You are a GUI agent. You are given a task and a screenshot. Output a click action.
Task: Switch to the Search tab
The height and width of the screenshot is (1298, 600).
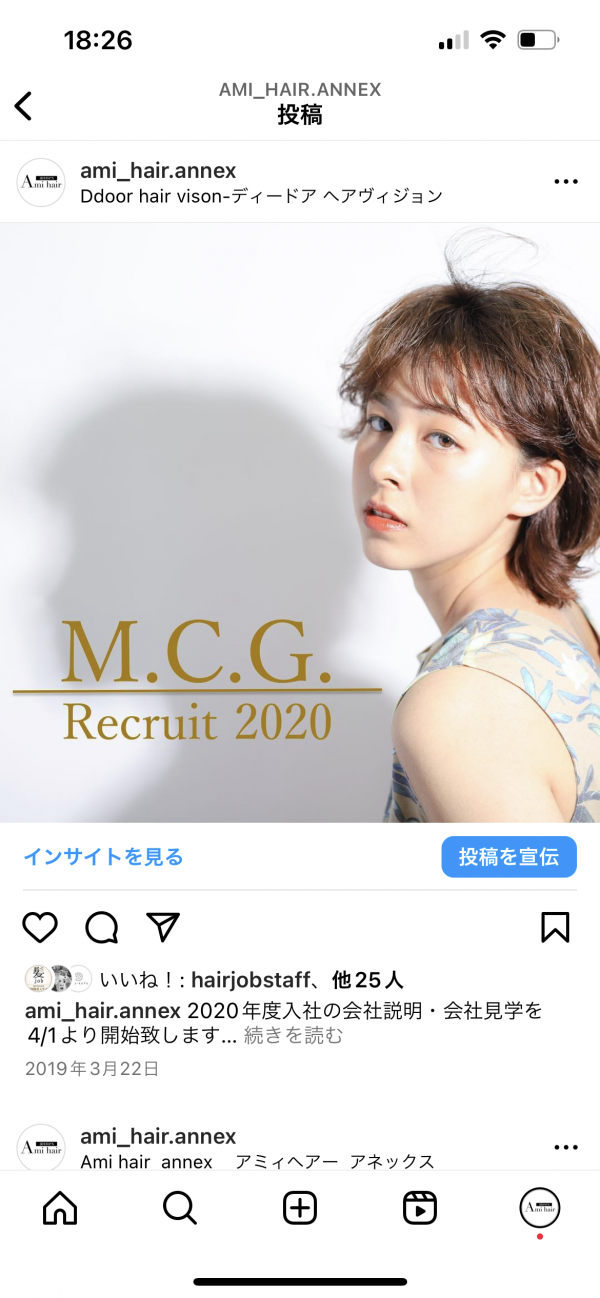180,1209
